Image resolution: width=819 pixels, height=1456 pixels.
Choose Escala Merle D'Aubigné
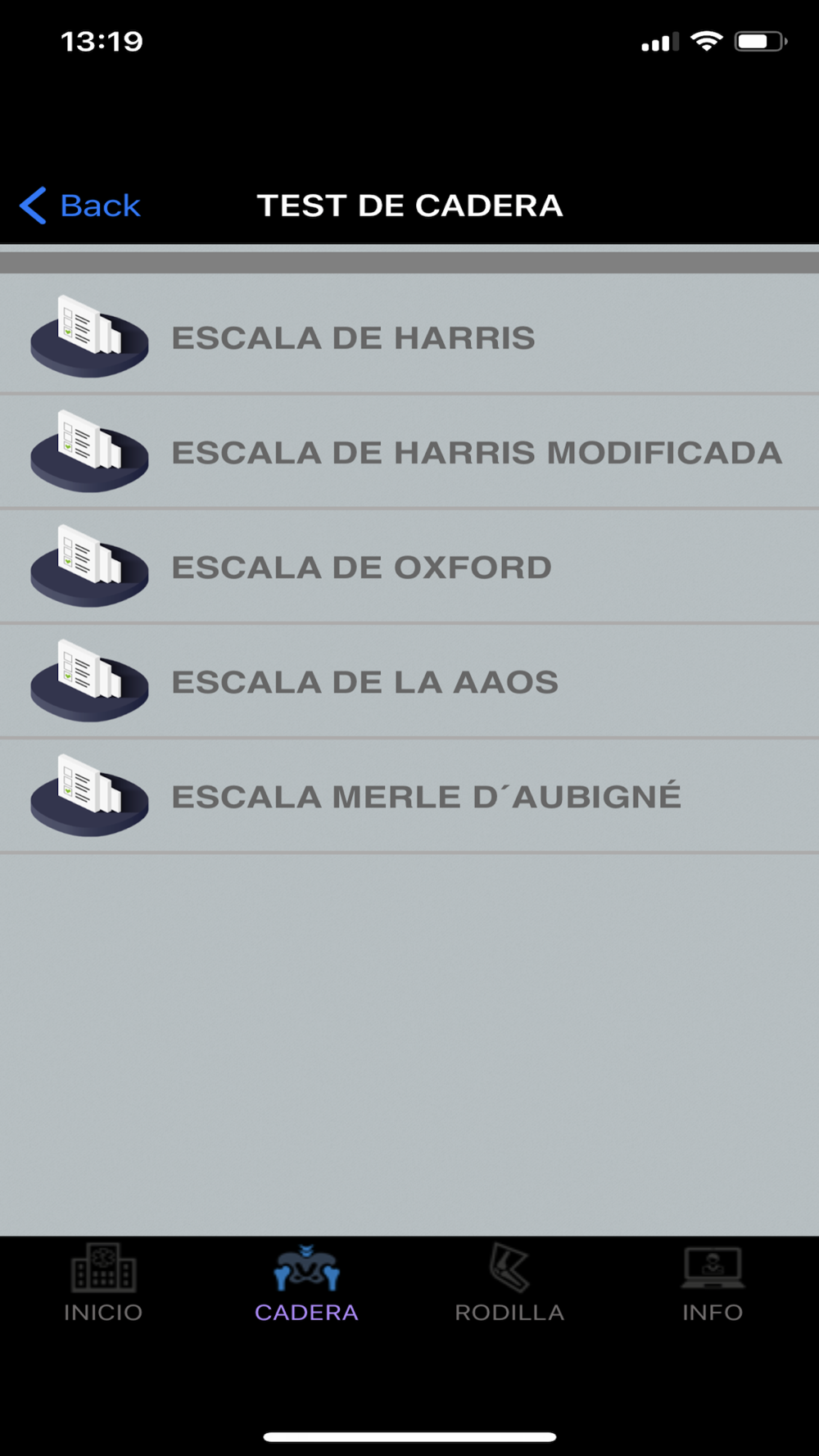pos(409,796)
